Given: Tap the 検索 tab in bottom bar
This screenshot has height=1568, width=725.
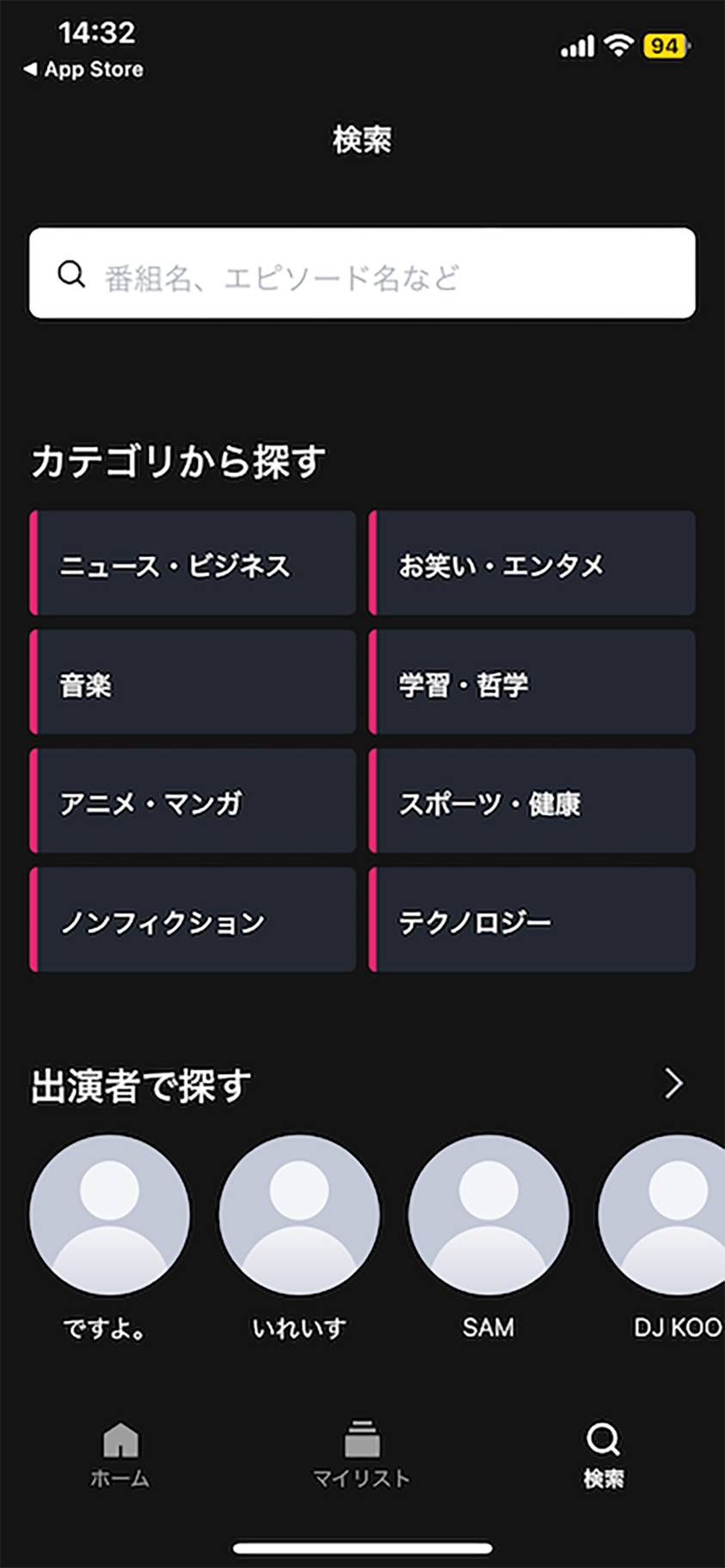Looking at the screenshot, I should 604,1454.
